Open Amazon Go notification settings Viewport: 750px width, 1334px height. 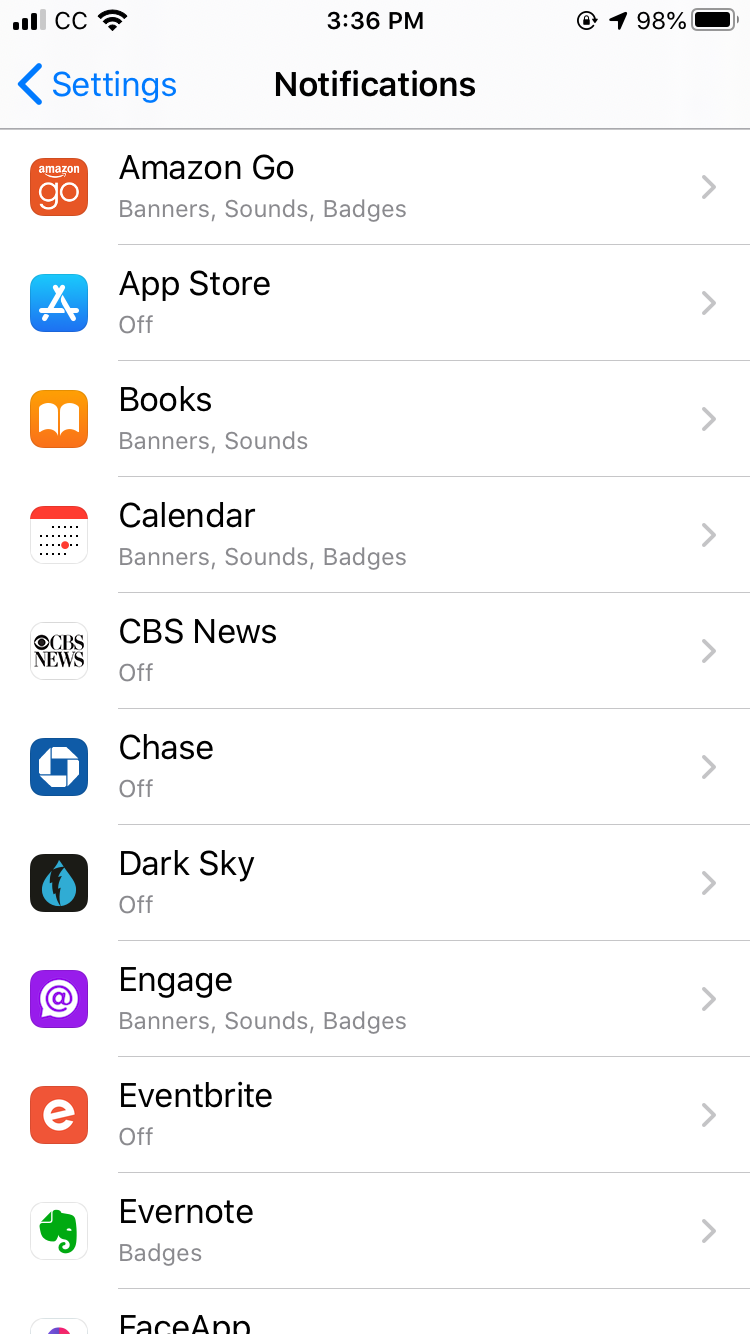pyautogui.click(x=375, y=187)
